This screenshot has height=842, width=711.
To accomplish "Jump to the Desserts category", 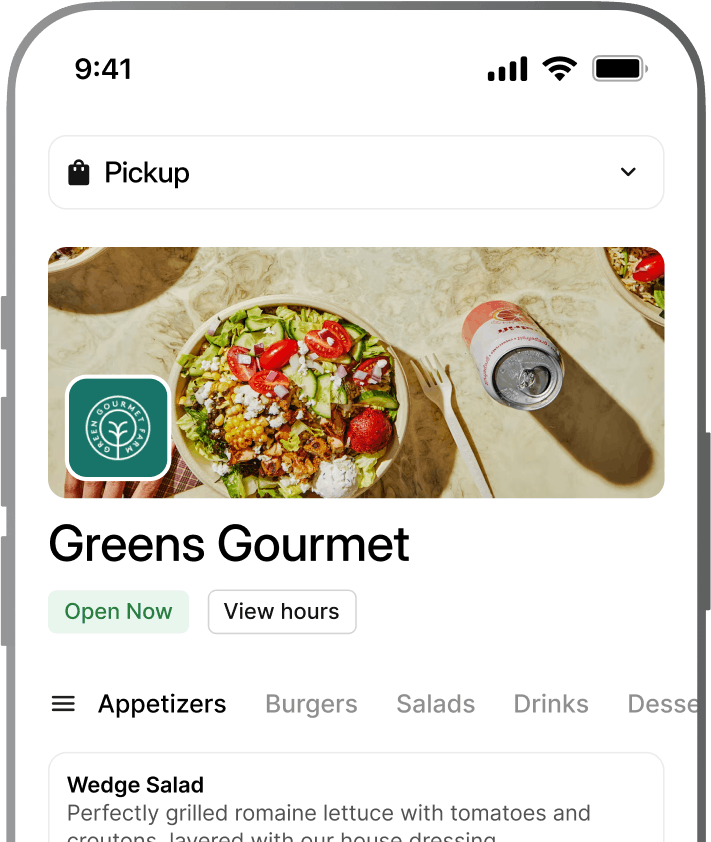I will pos(662,704).
